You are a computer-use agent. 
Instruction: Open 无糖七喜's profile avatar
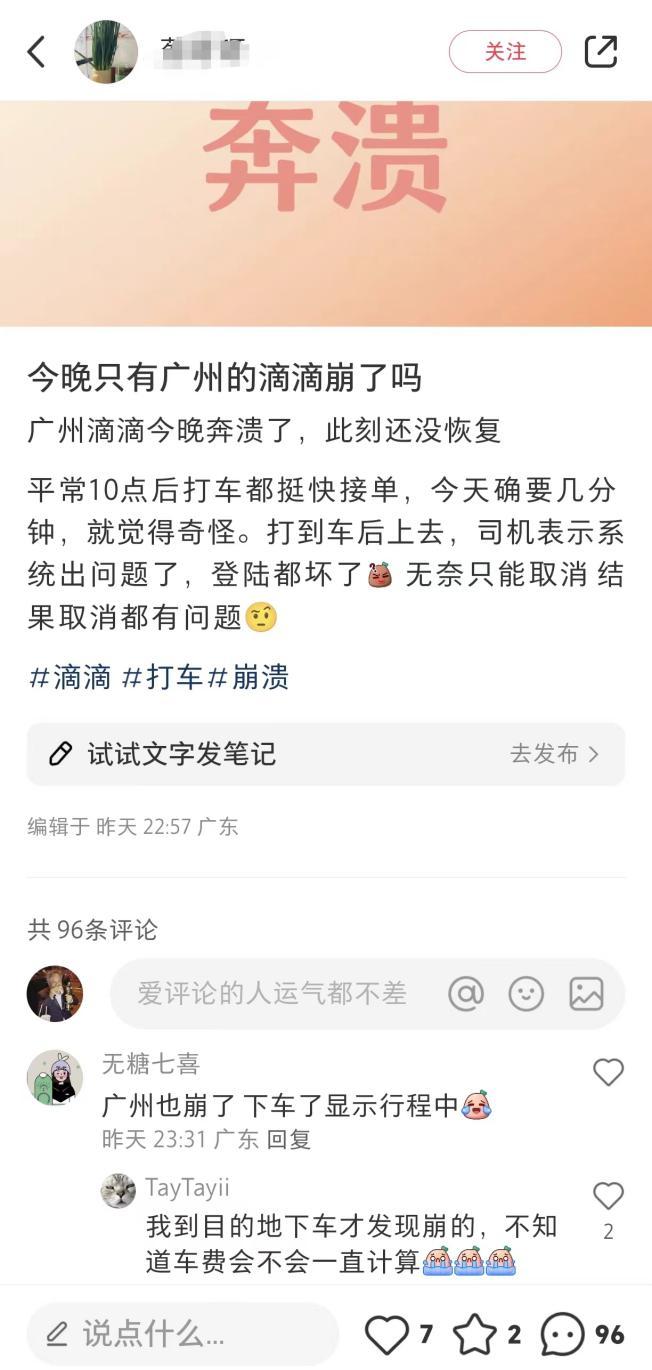[54, 1078]
